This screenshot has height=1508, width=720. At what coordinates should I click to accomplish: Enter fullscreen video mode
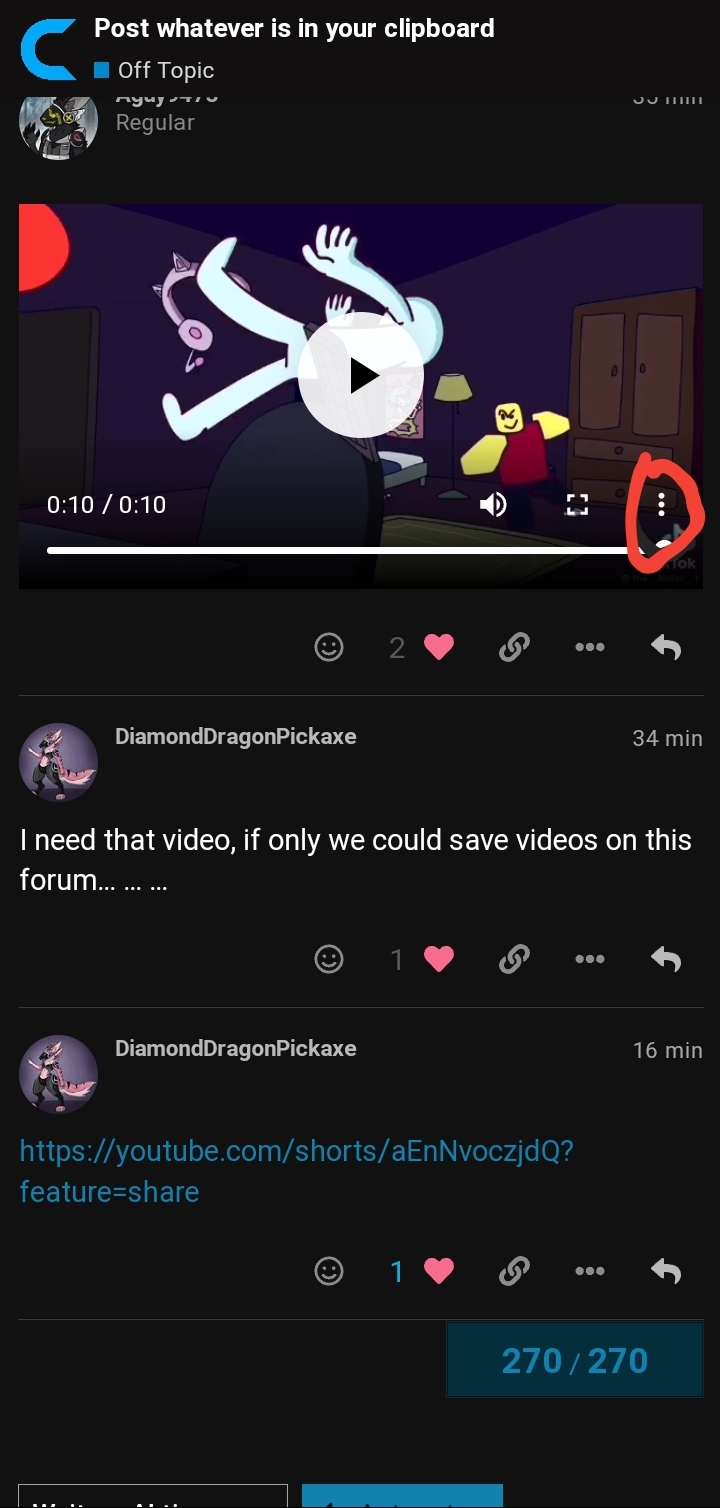click(x=577, y=504)
